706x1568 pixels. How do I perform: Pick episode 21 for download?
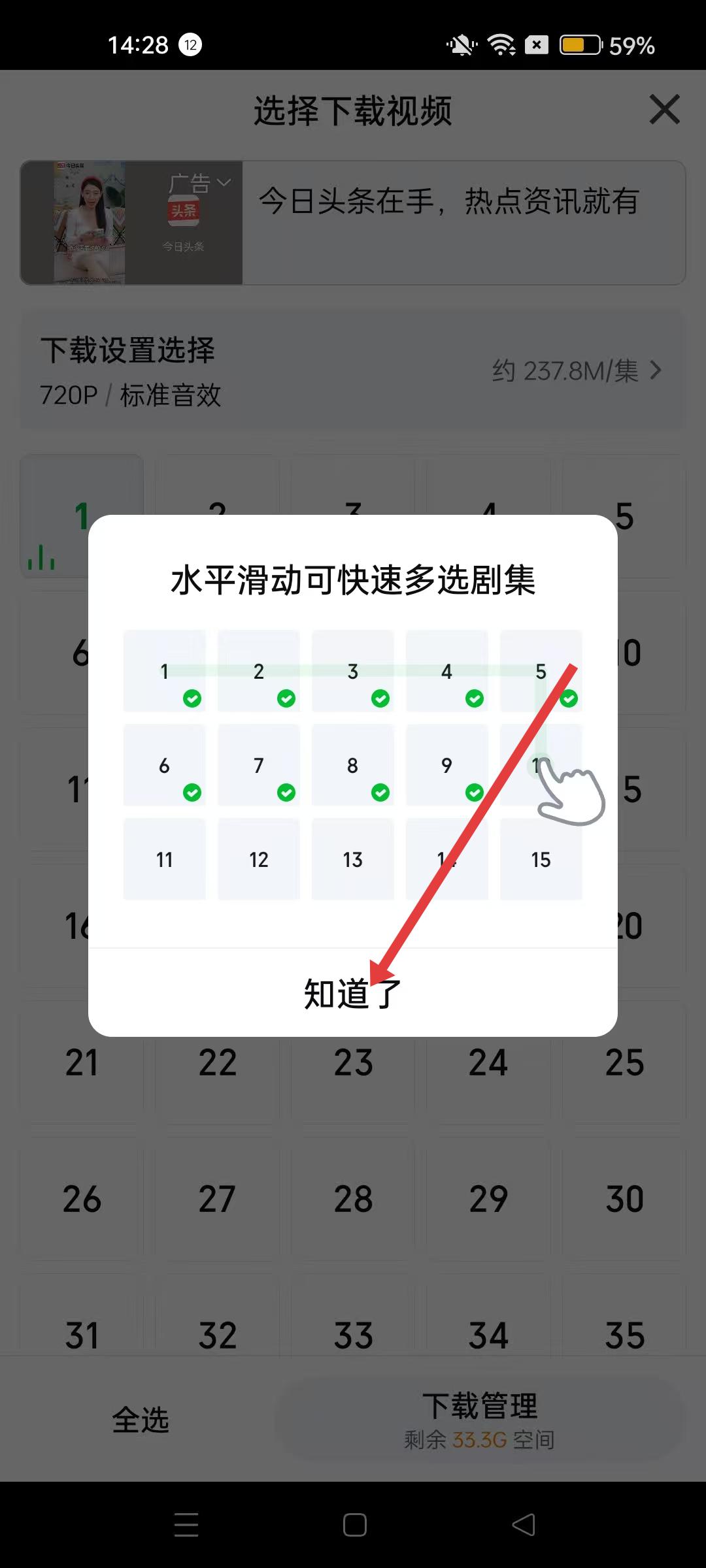[x=82, y=1063]
